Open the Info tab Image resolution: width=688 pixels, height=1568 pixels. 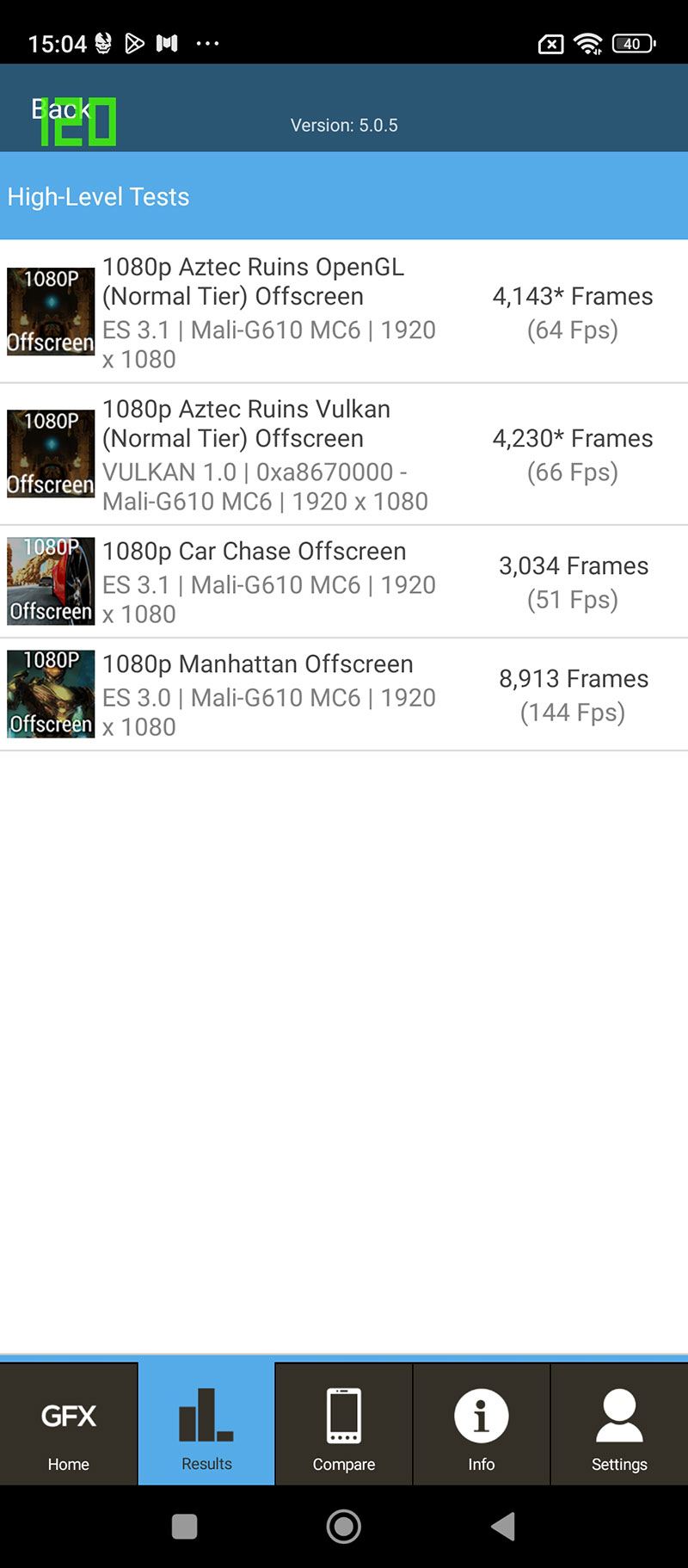[482, 1425]
